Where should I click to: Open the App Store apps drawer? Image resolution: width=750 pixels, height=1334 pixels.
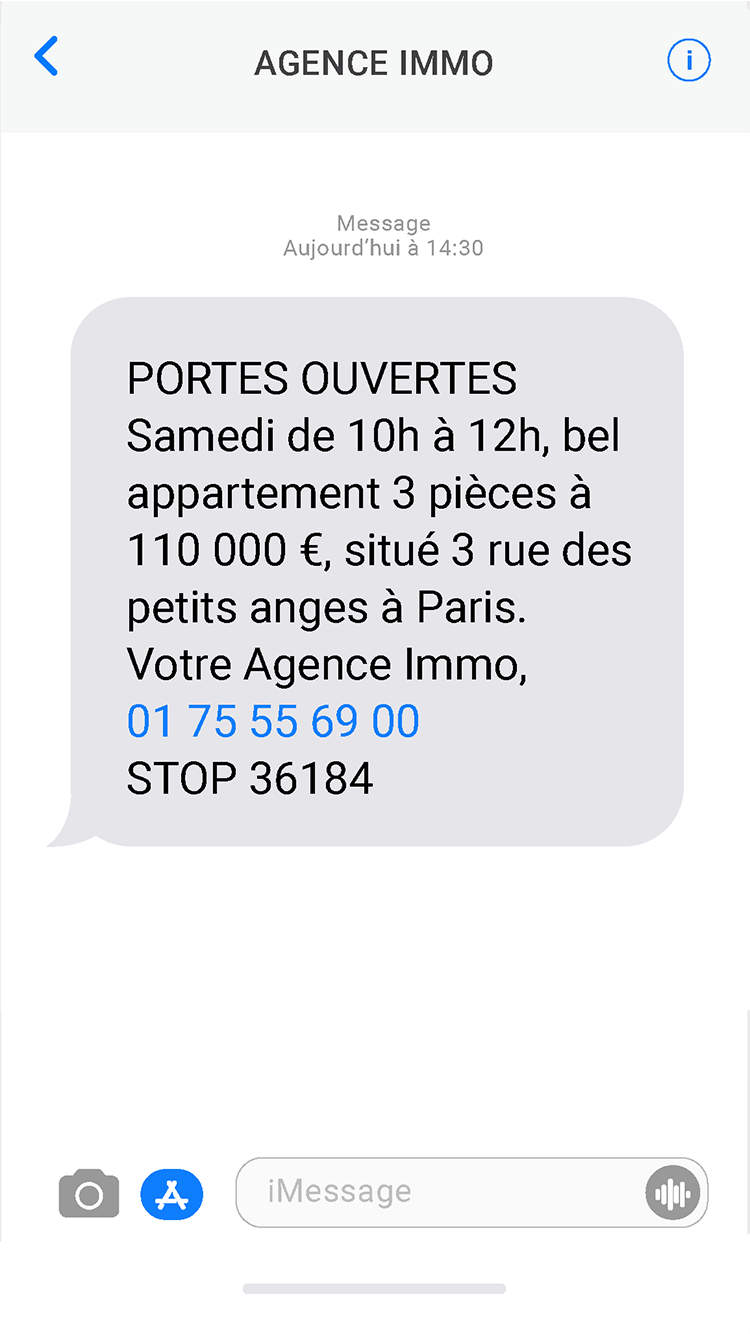pyautogui.click(x=172, y=1193)
